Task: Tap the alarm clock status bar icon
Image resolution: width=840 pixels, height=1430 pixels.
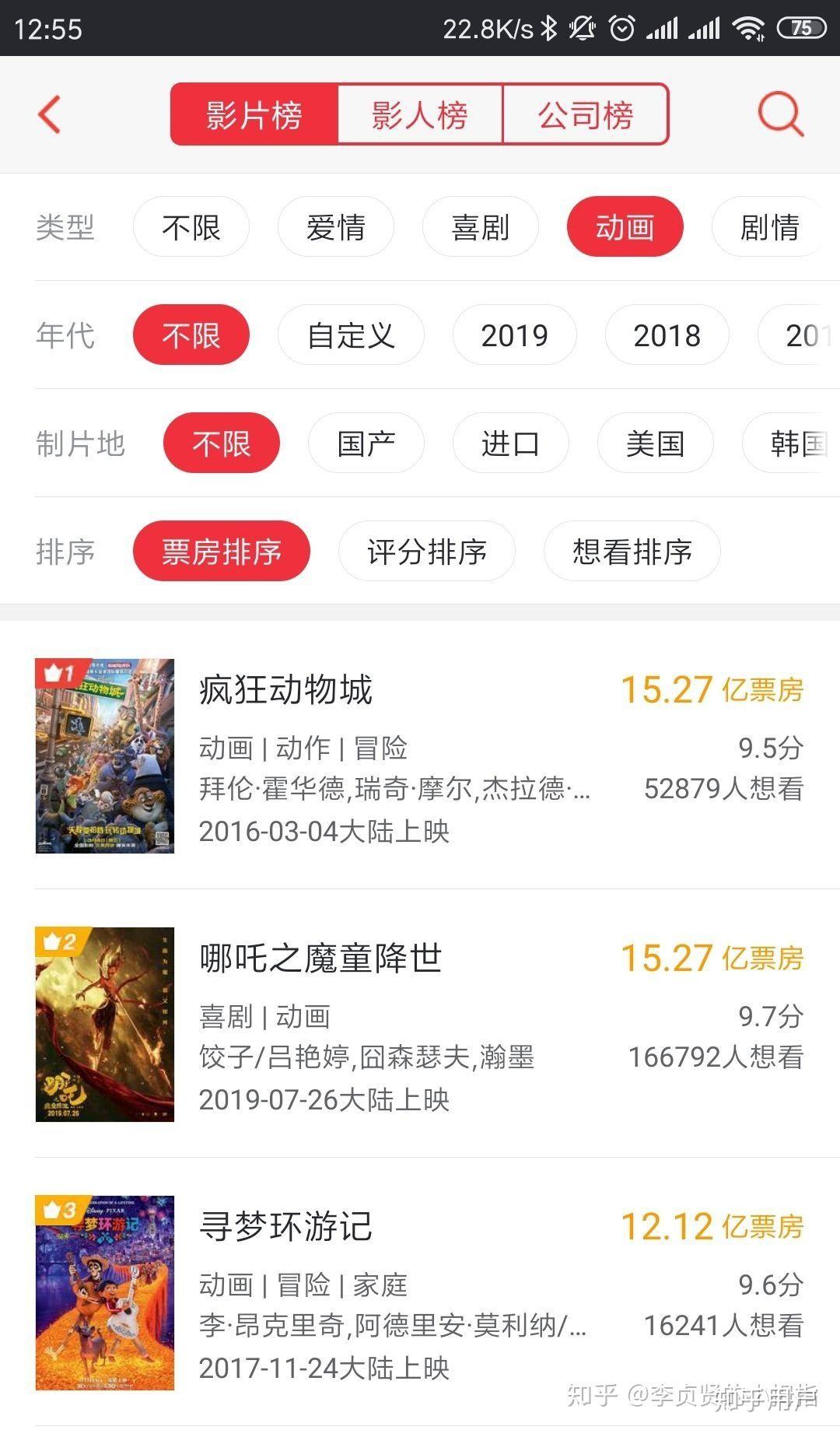Action: (x=623, y=27)
